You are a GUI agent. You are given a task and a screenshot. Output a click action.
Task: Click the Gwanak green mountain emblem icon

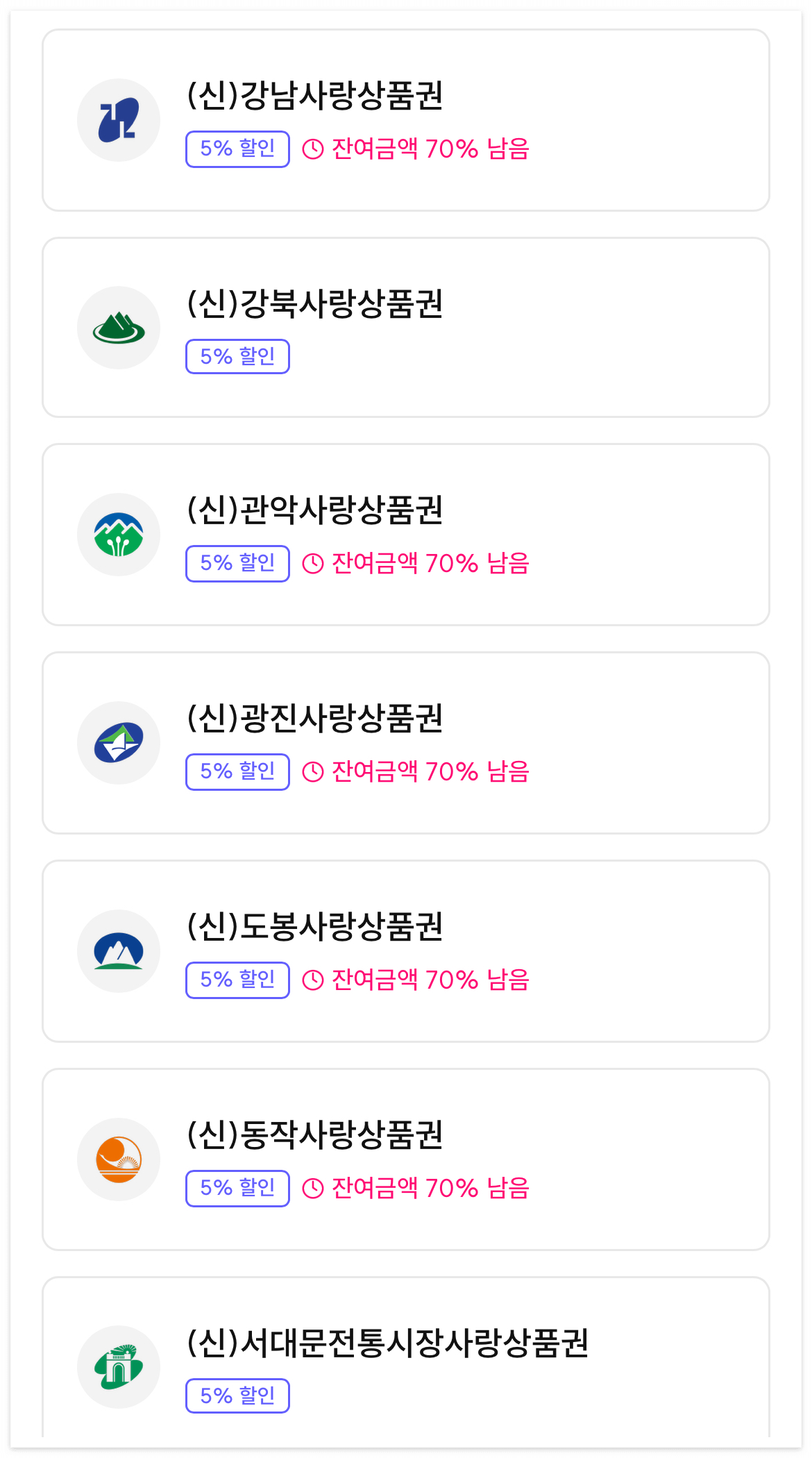(118, 535)
